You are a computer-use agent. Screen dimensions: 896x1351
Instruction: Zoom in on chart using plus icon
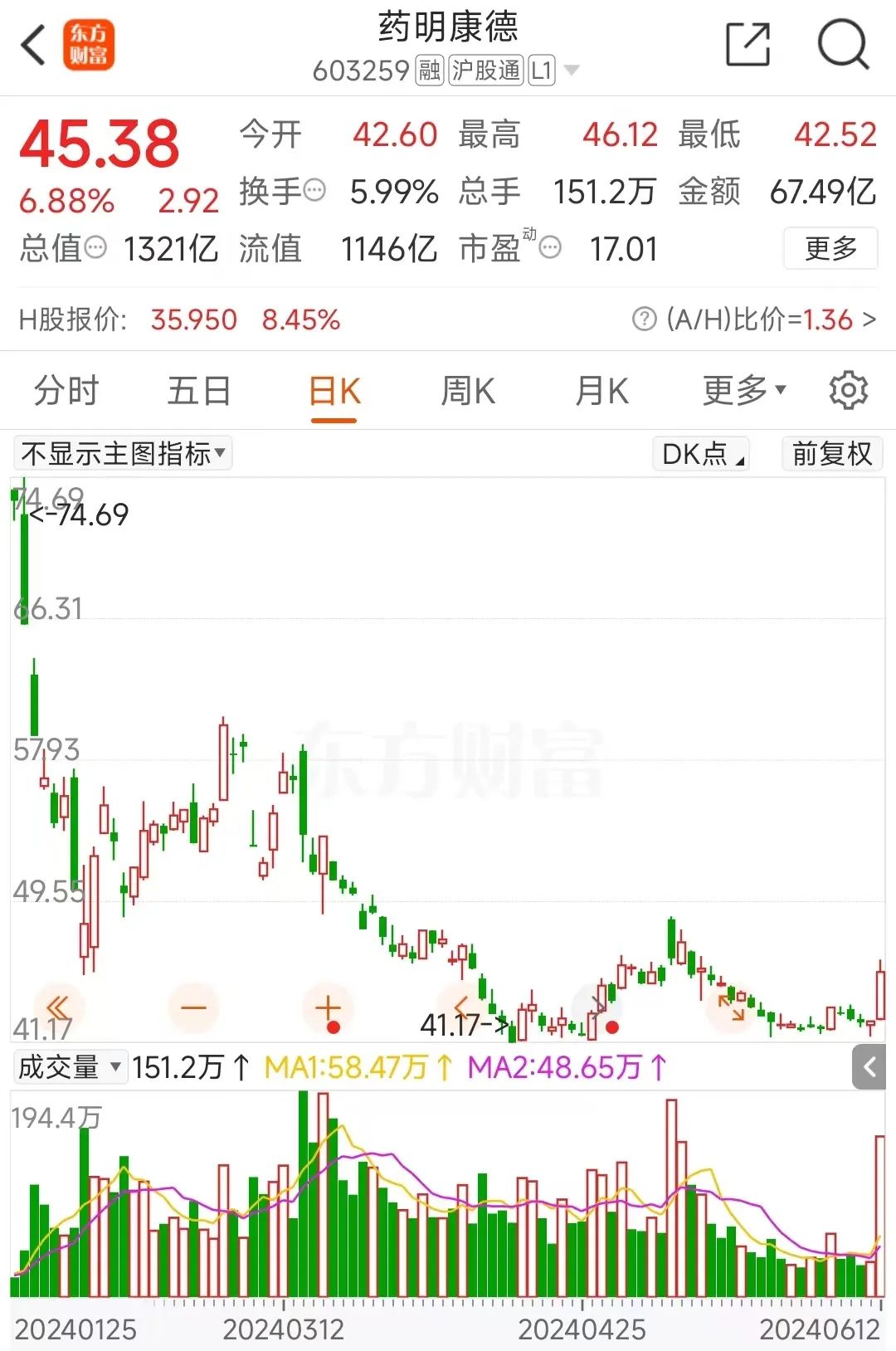(327, 1007)
